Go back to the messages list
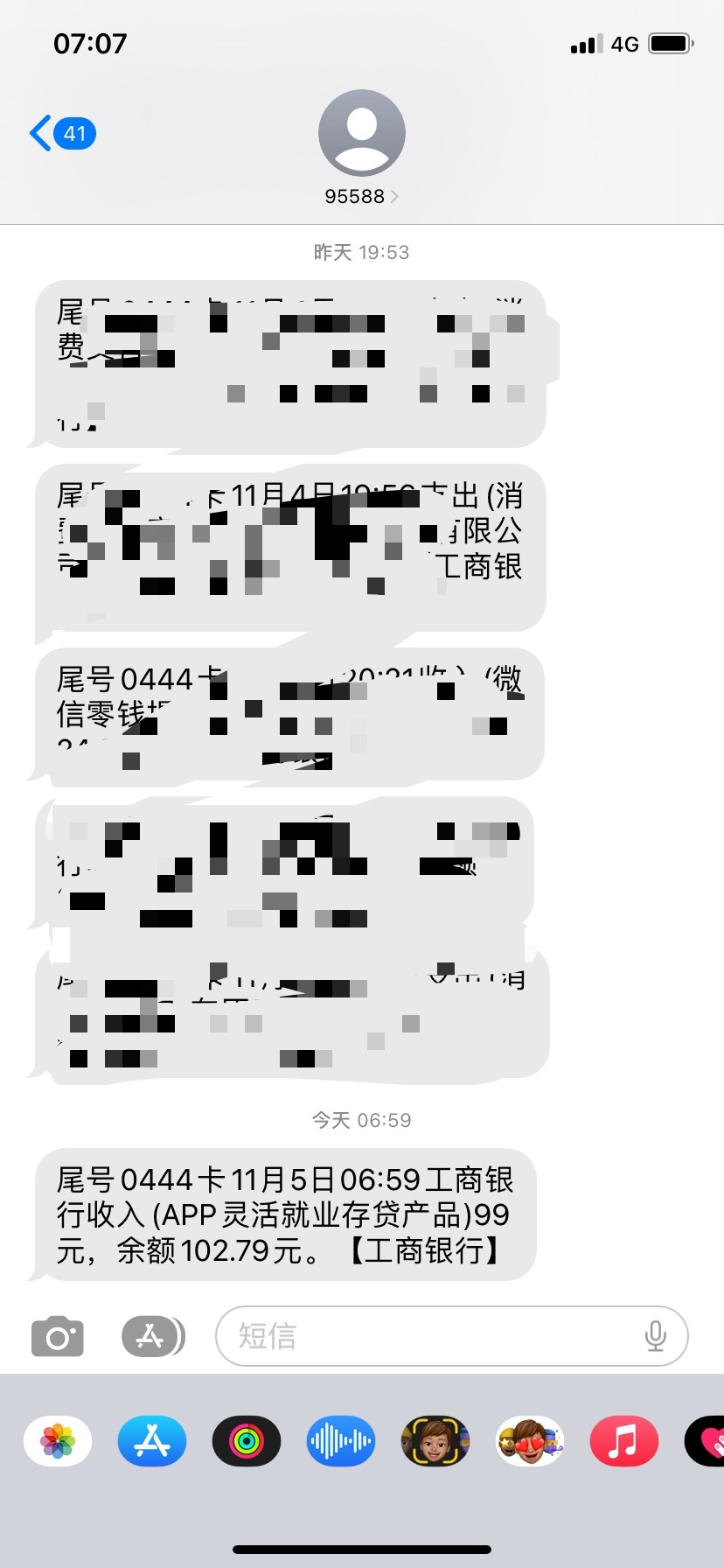Screen dimensions: 724x1568 click(61, 134)
